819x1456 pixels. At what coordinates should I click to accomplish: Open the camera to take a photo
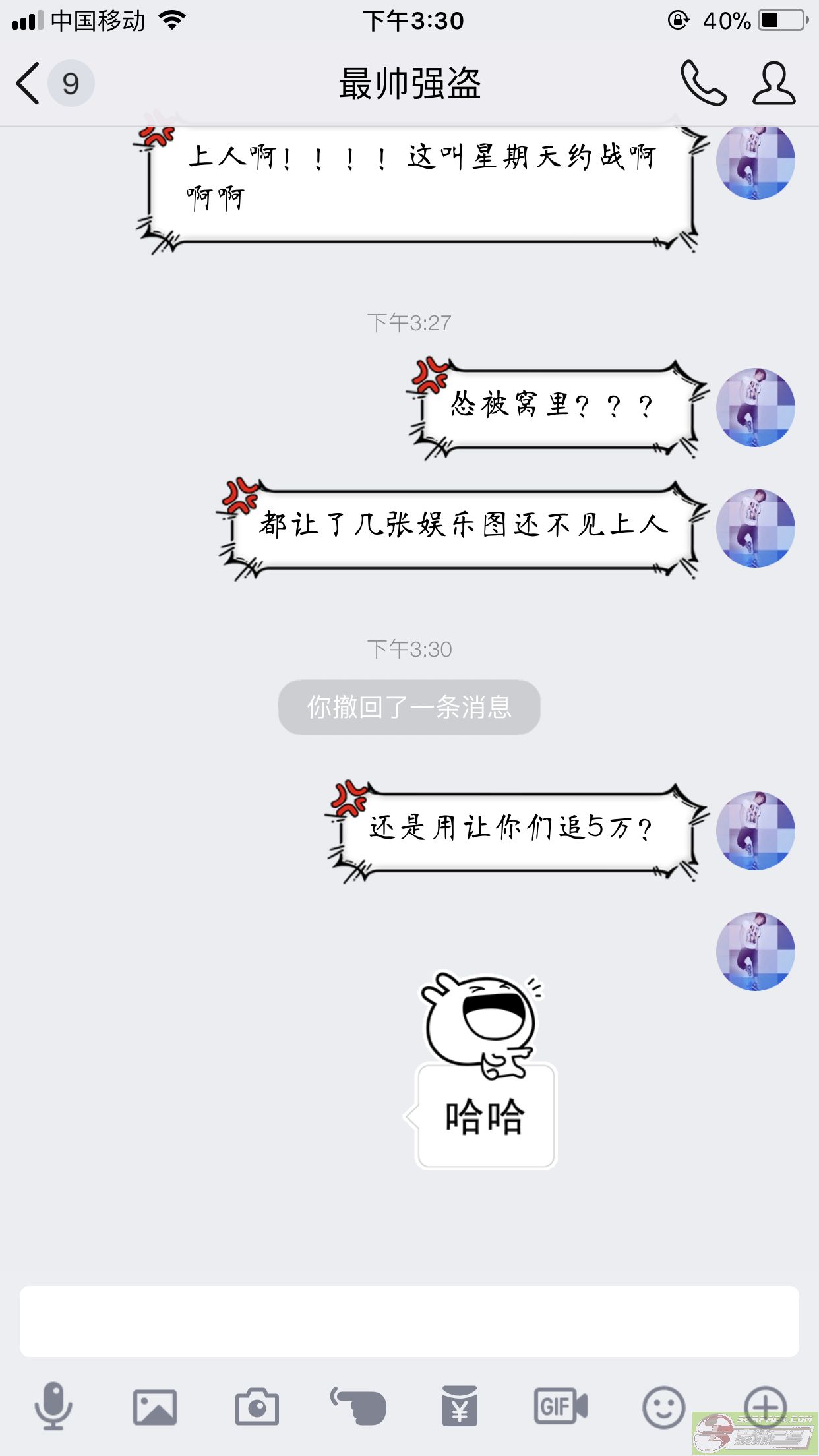coord(257,1407)
